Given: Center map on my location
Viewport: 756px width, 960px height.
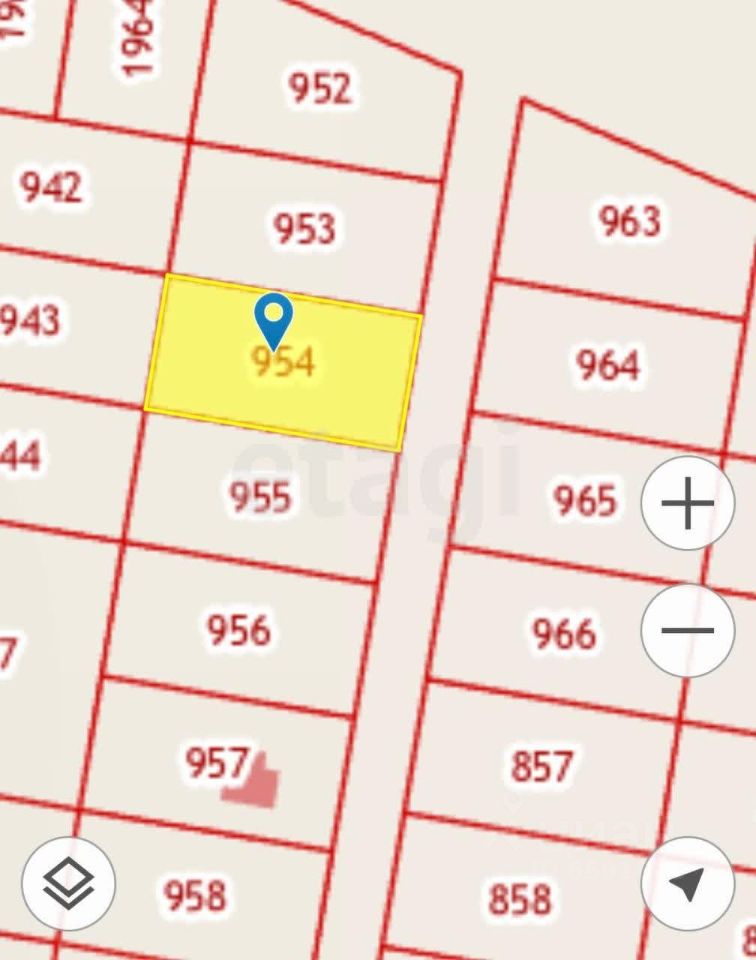Looking at the screenshot, I should (x=688, y=884).
